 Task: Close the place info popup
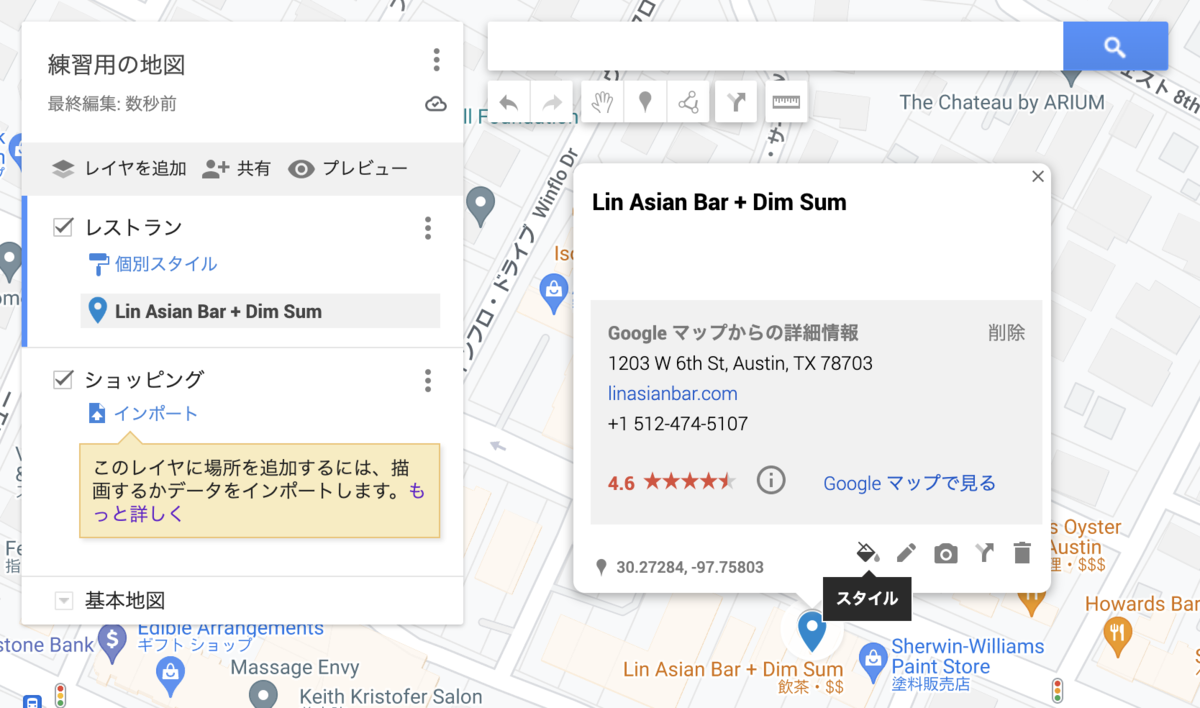tap(1038, 176)
